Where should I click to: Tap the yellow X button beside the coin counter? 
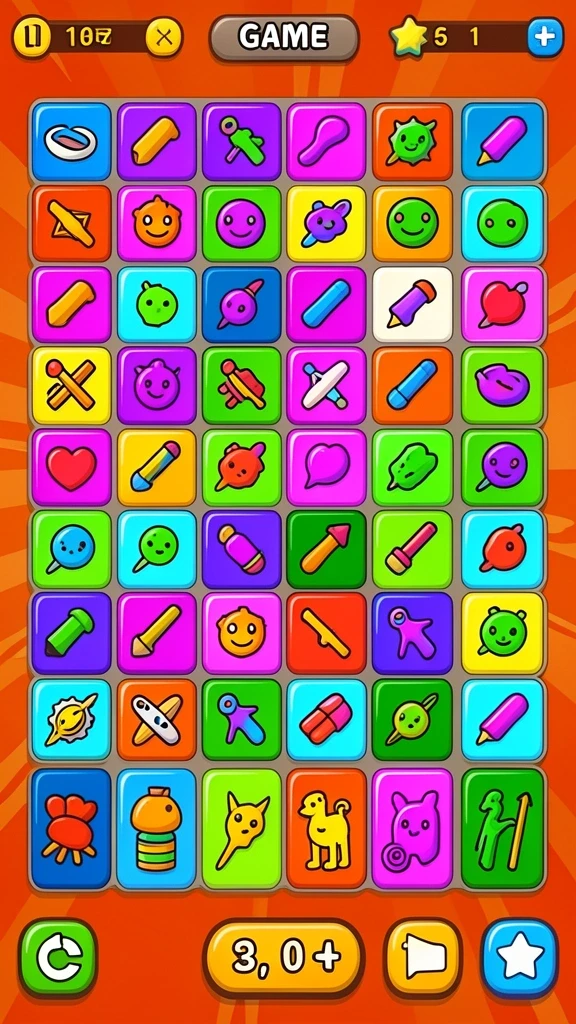[x=164, y=37]
